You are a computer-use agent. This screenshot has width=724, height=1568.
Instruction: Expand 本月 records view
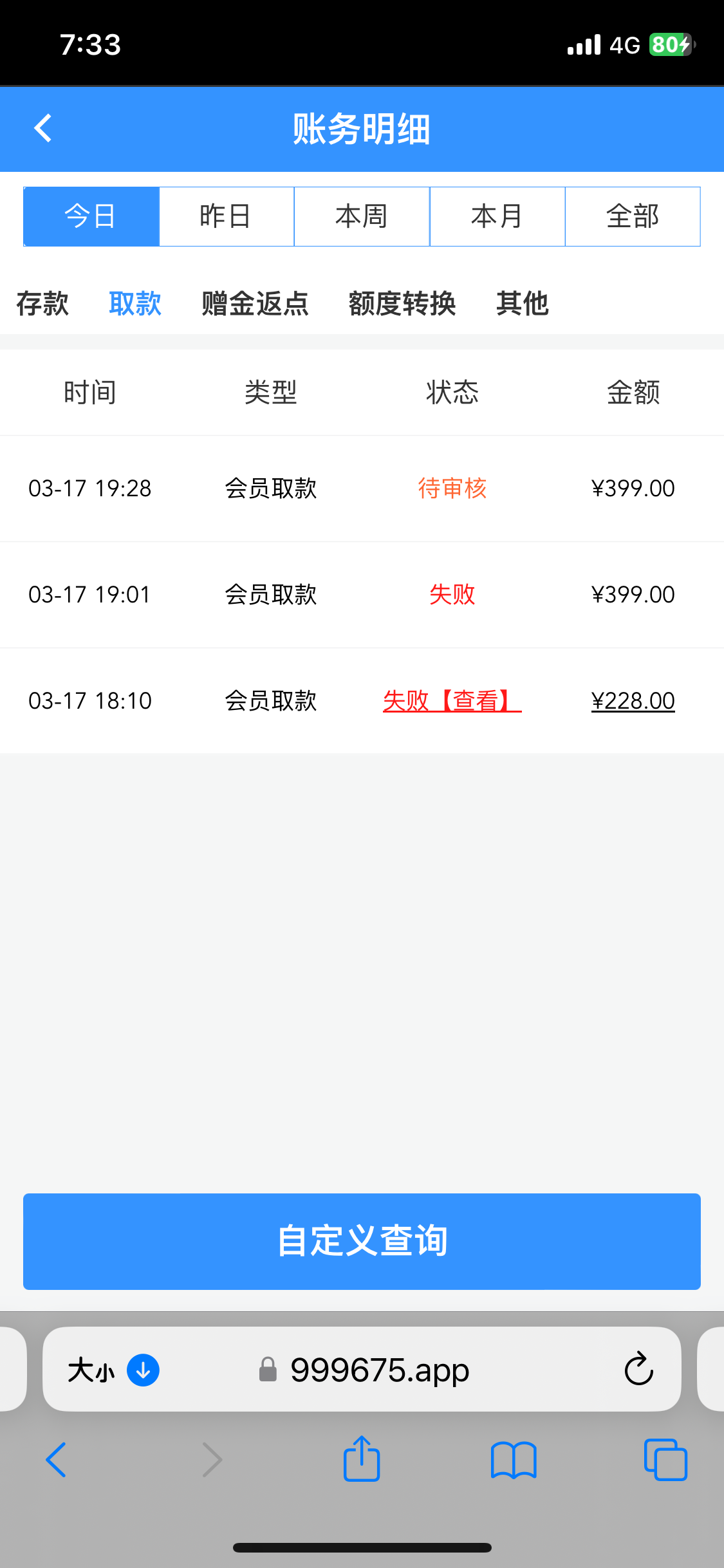point(497,216)
